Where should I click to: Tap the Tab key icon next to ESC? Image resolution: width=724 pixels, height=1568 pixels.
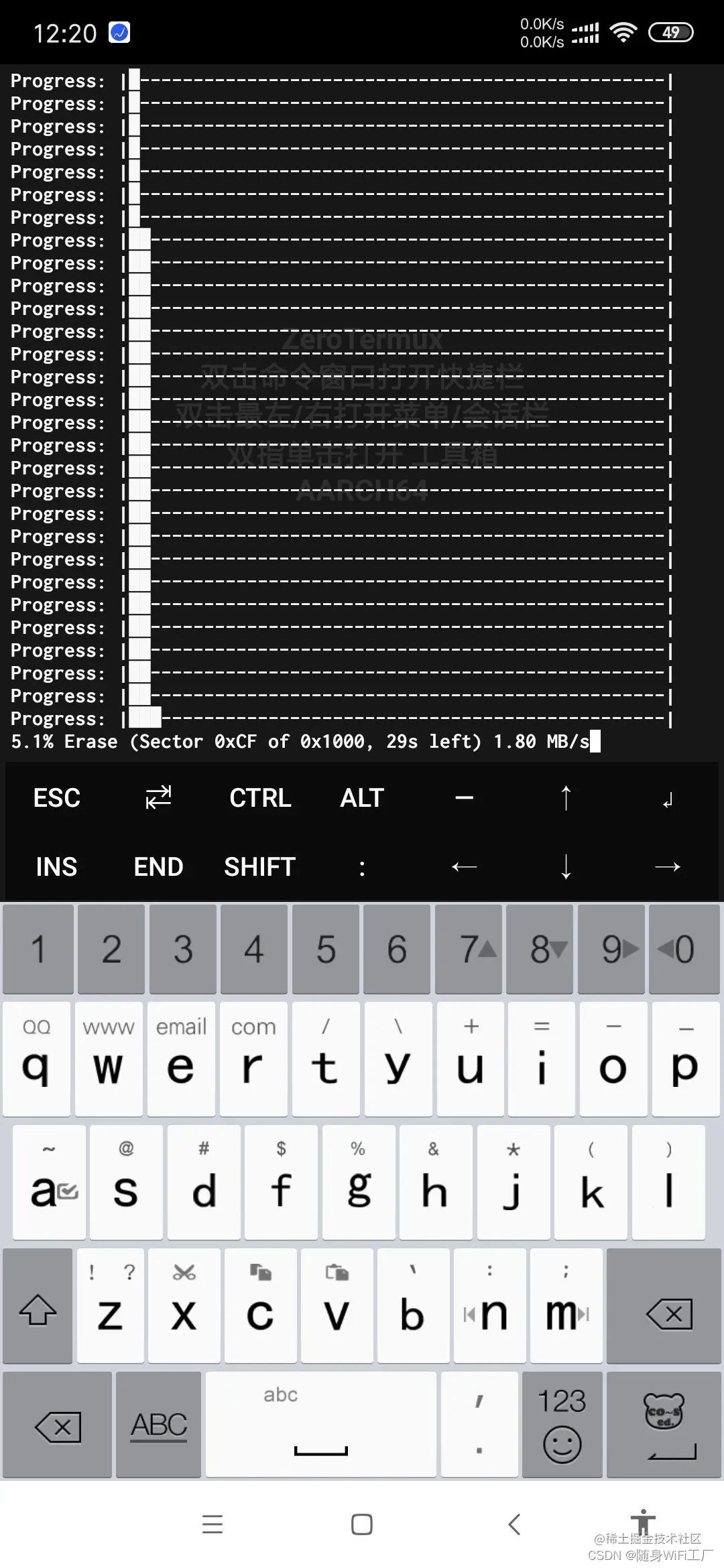(159, 798)
